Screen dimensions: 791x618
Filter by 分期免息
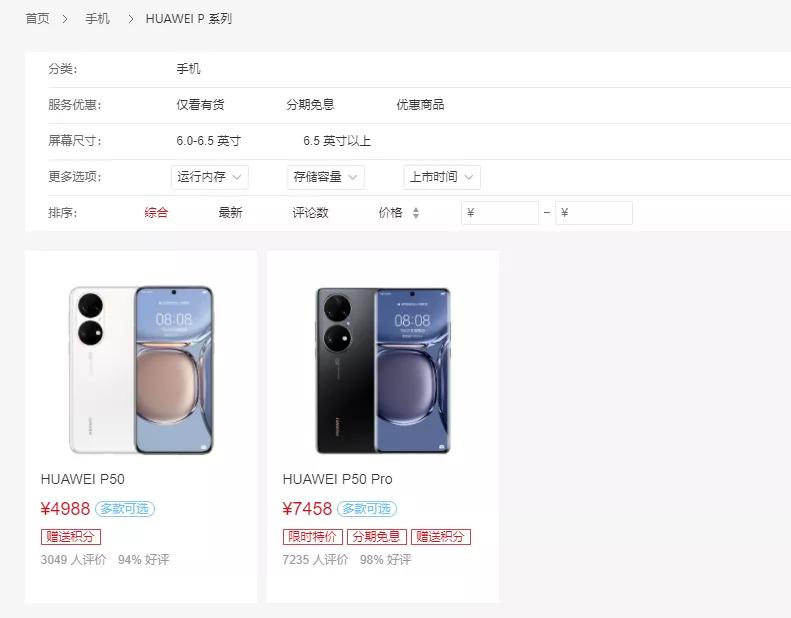pos(310,105)
